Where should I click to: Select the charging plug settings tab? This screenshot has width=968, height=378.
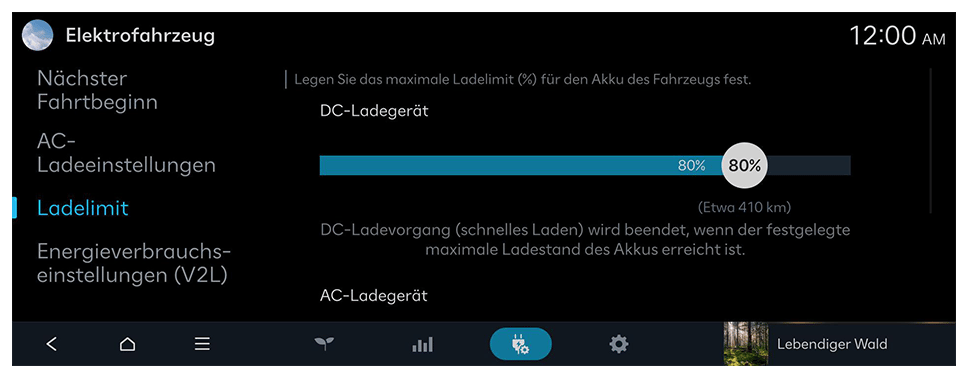pyautogui.click(x=520, y=344)
